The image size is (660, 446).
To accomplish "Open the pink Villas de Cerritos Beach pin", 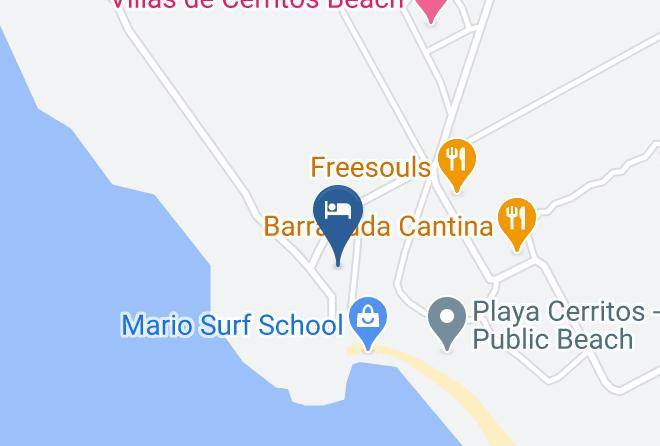I will click(x=430, y=9).
